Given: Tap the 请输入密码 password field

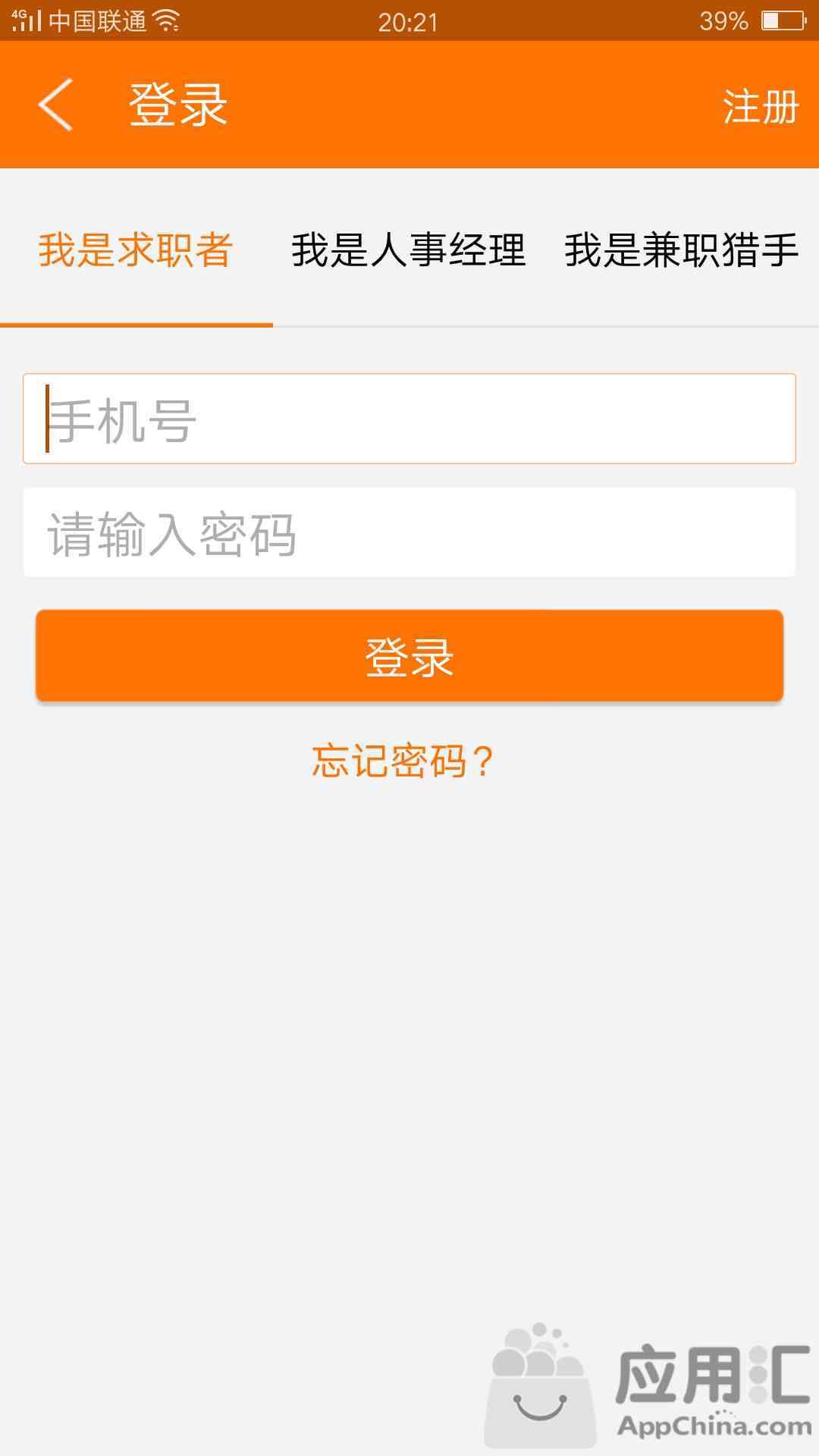Looking at the screenshot, I should click(x=409, y=532).
